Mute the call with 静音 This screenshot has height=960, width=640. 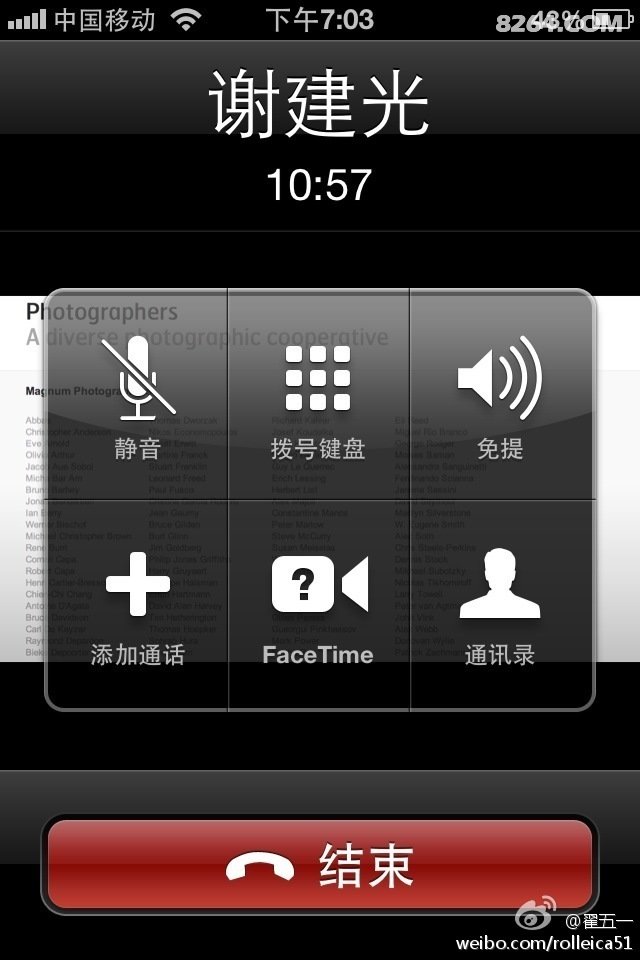click(x=137, y=395)
